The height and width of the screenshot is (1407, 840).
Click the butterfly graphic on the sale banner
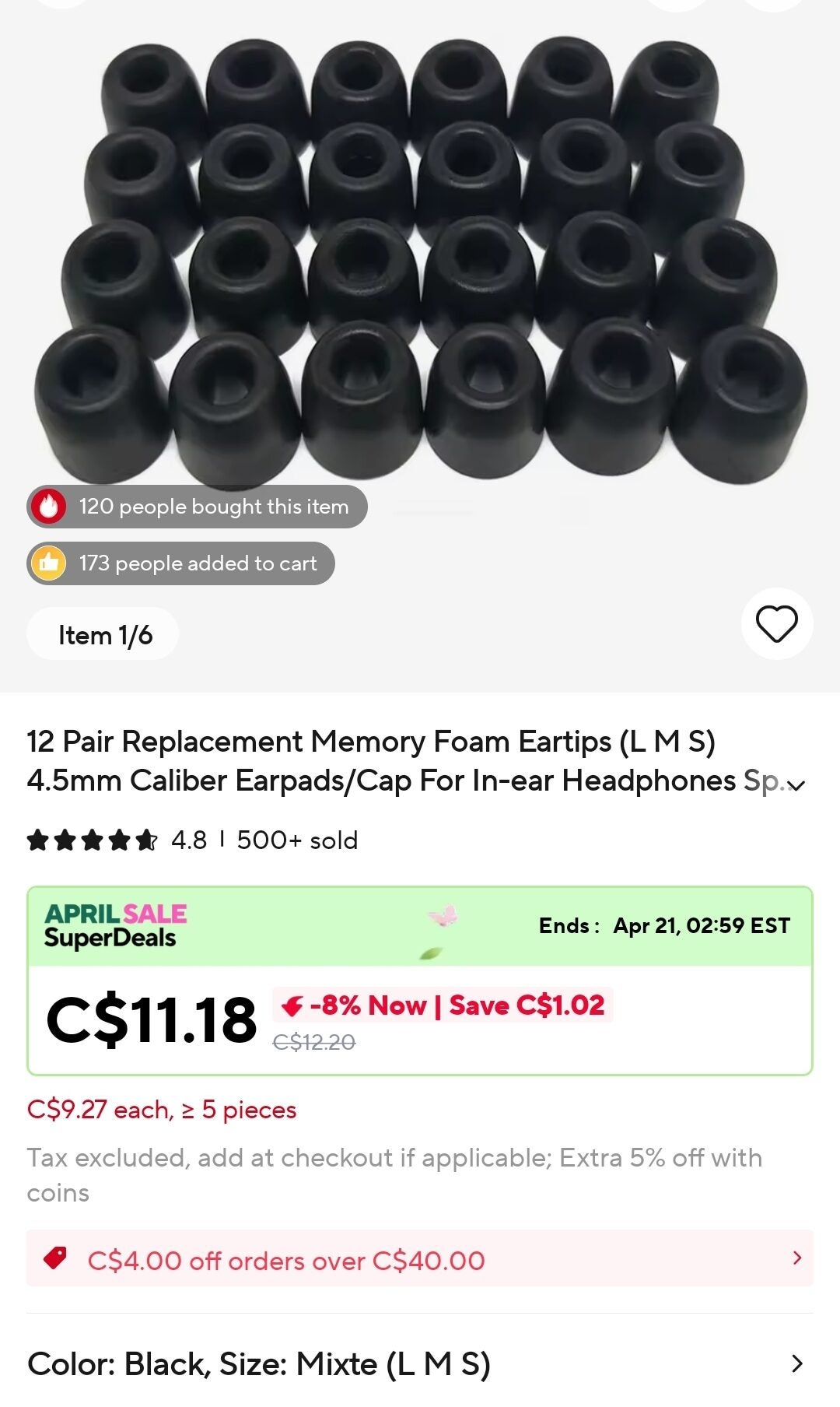444,919
